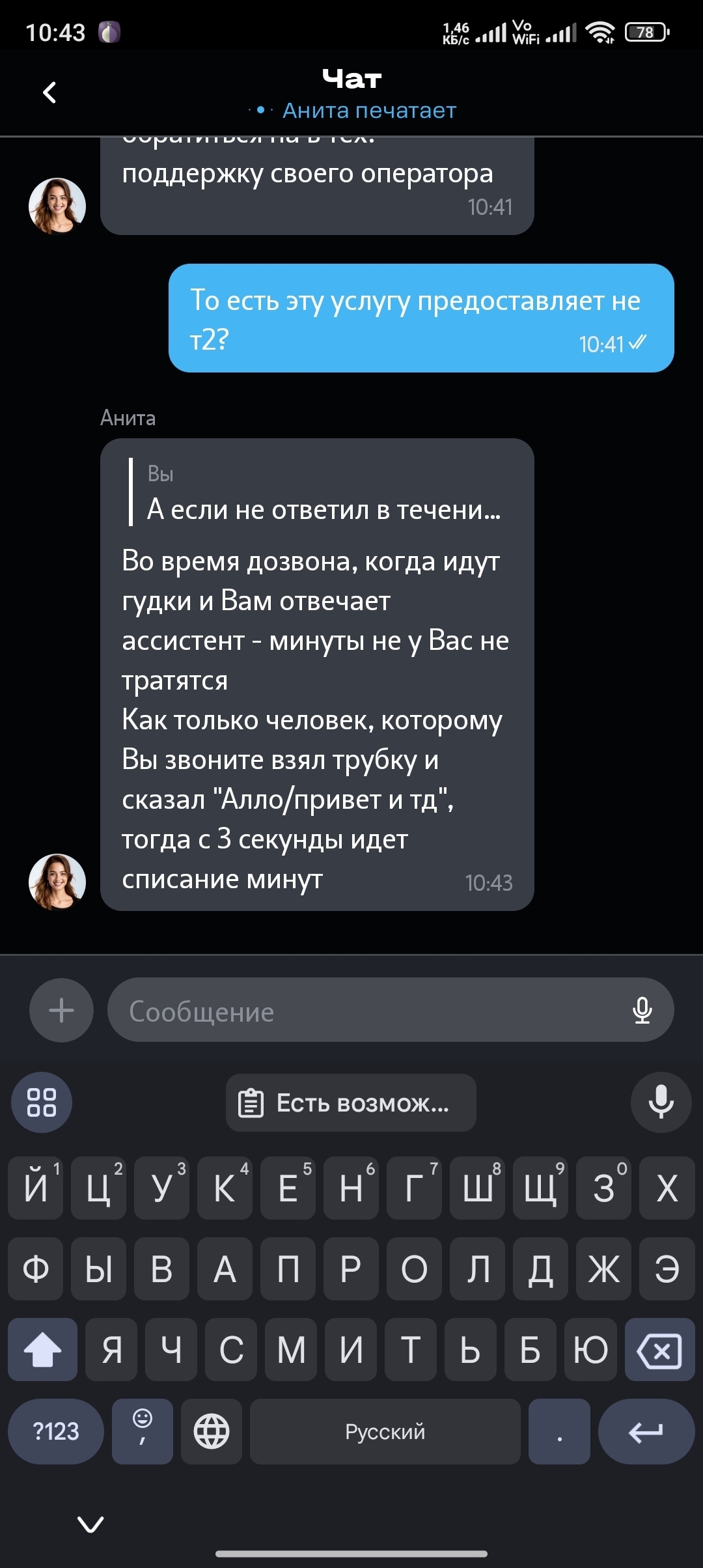
Task: Hit the enter key
Action: (646, 1432)
